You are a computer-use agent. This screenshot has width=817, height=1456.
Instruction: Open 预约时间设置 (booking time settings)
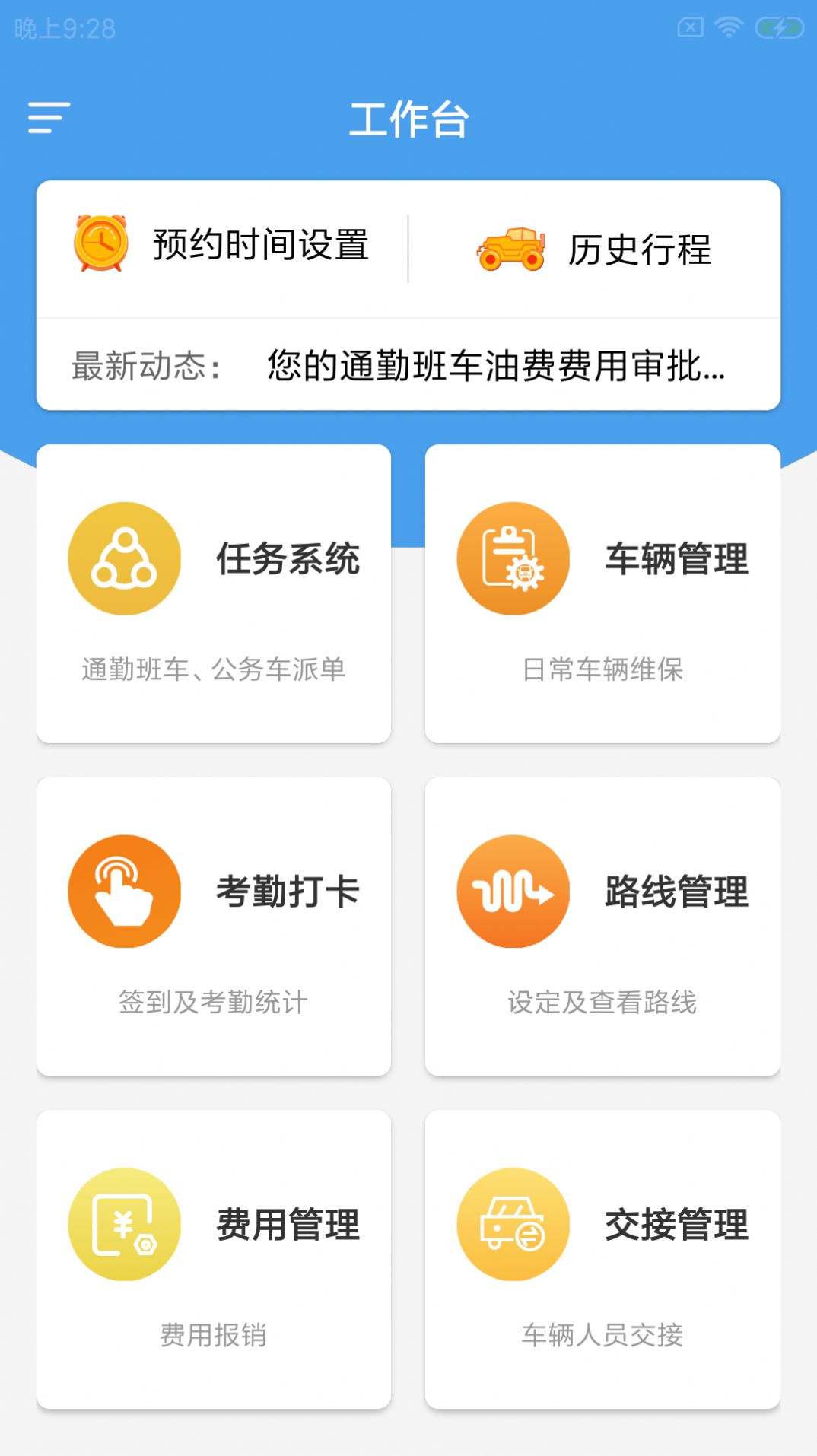click(221, 245)
